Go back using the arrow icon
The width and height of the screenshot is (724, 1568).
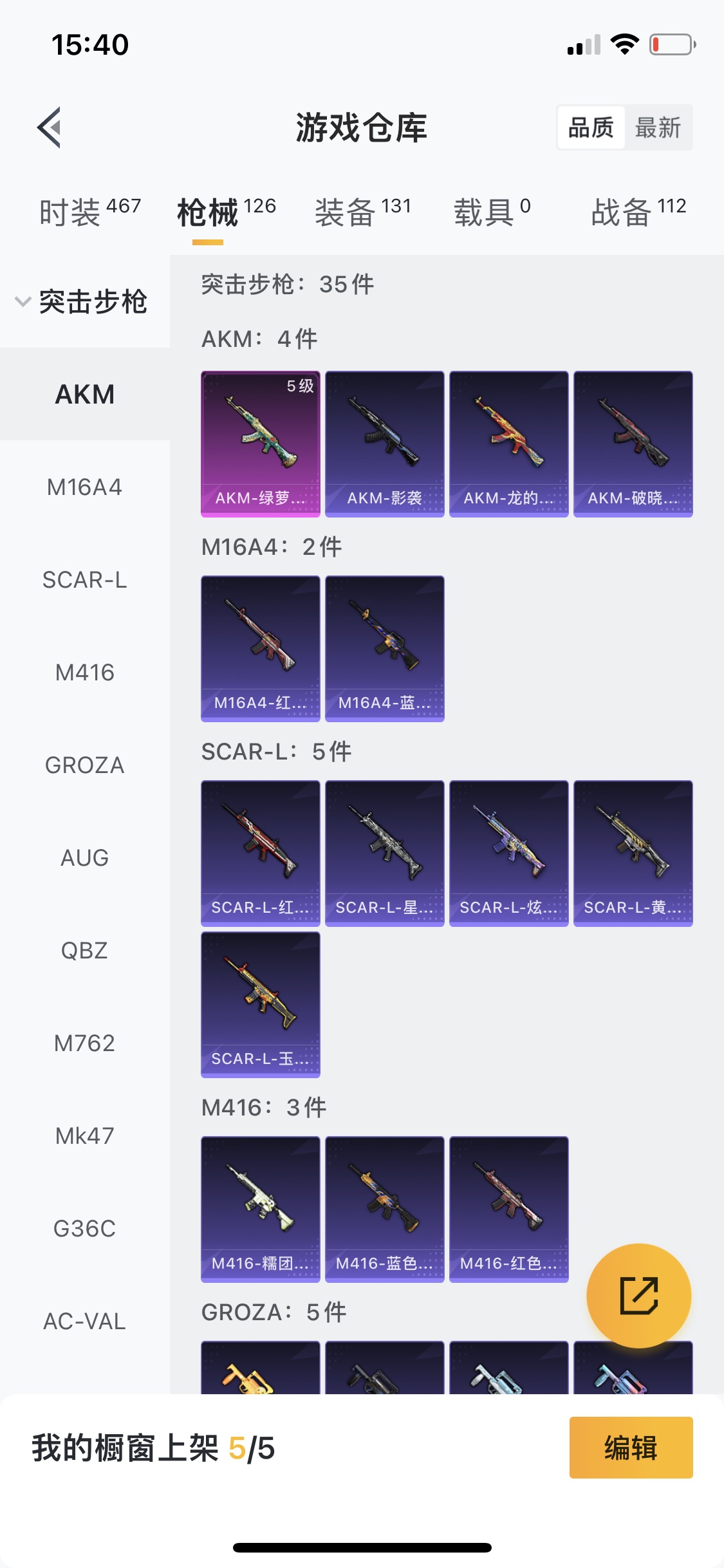[x=50, y=127]
